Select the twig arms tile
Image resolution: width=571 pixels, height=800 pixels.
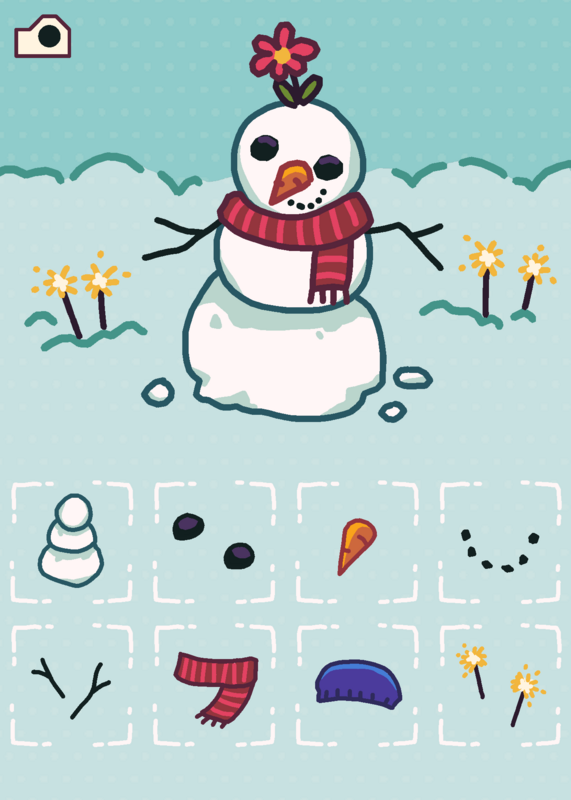pyautogui.click(x=71, y=685)
